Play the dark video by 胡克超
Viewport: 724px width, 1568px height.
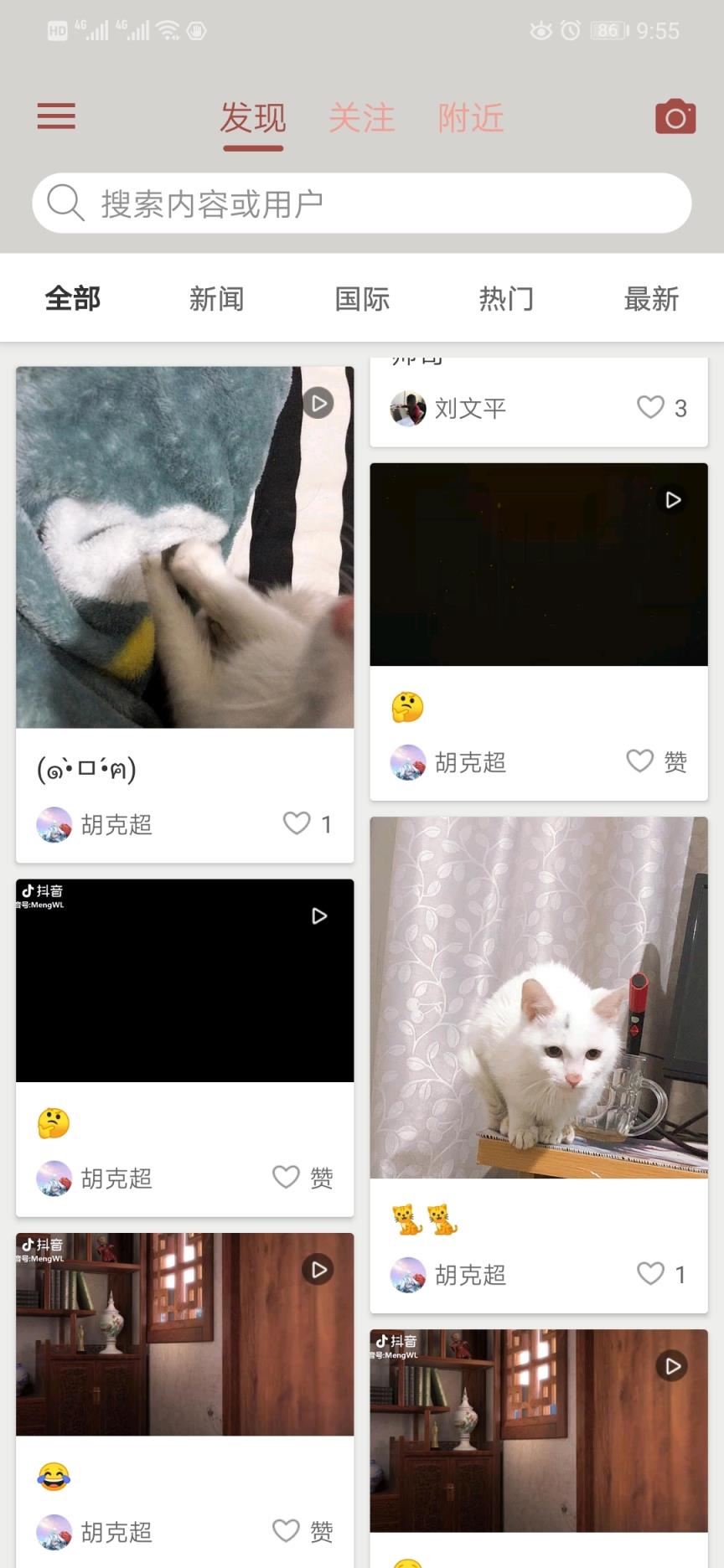click(x=539, y=565)
